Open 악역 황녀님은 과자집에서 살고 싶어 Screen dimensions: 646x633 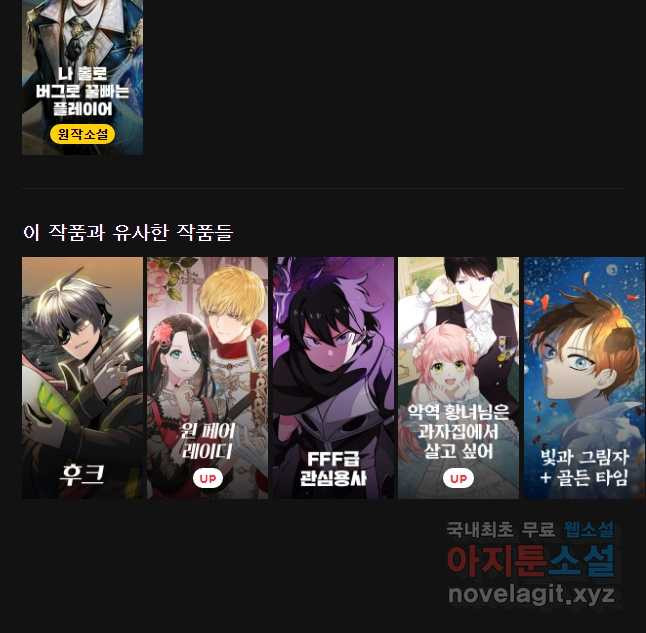[x=458, y=377]
